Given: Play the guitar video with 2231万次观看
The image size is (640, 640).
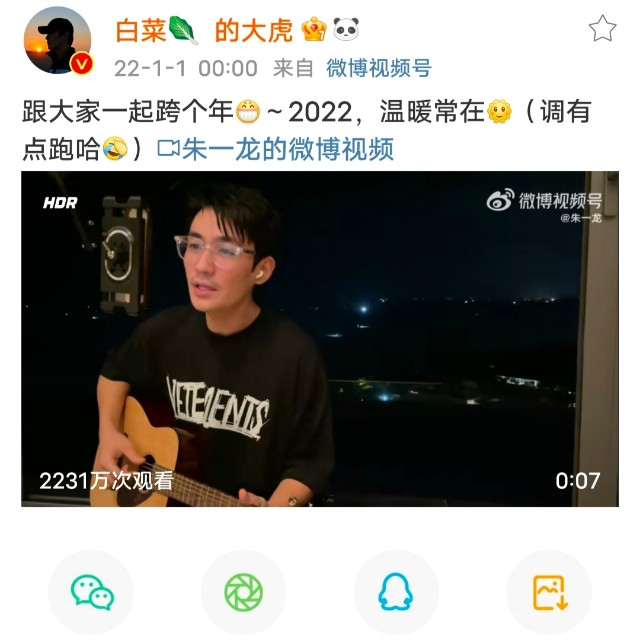Looking at the screenshot, I should click(x=320, y=338).
